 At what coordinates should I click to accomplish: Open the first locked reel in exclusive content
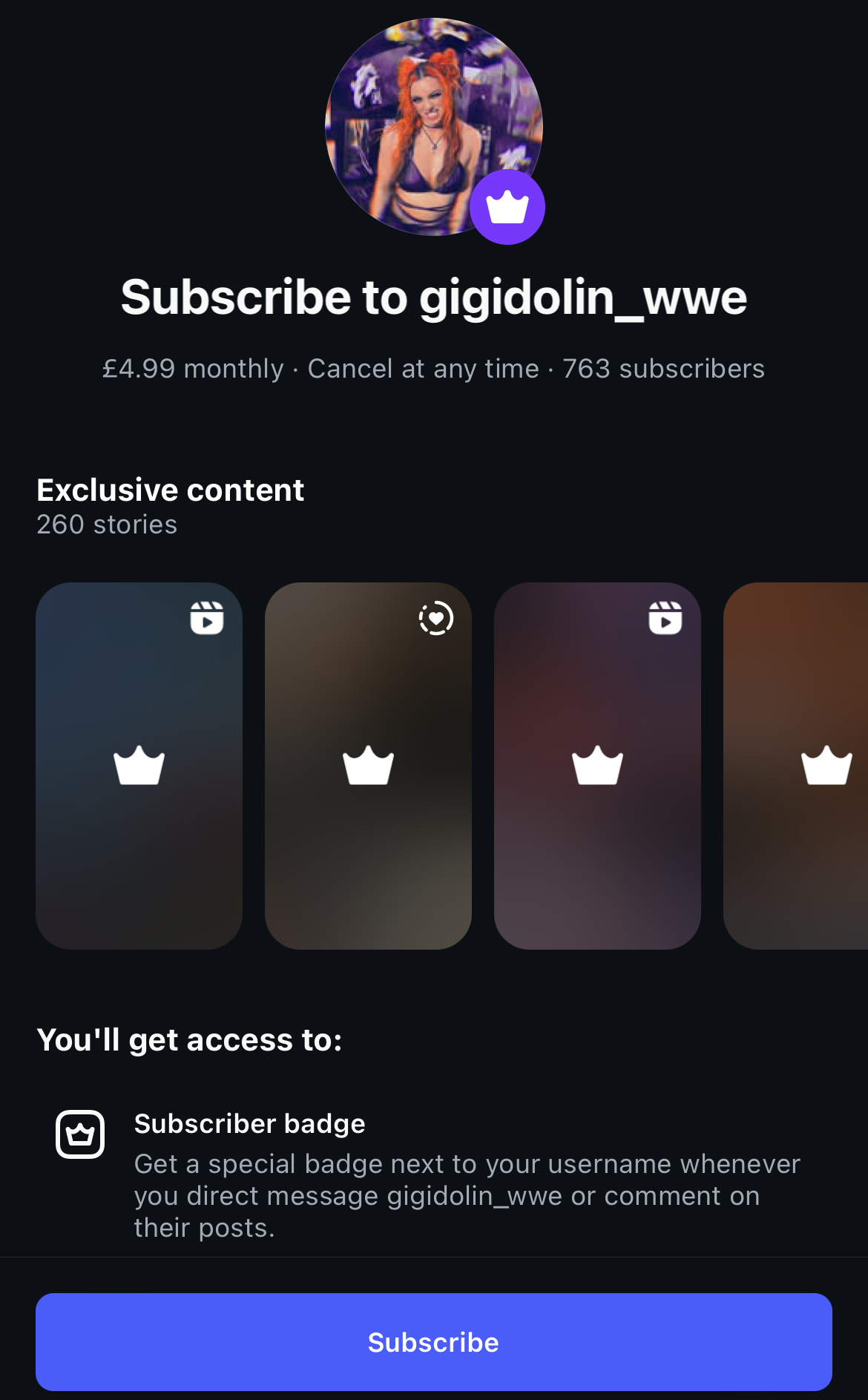[x=139, y=765]
